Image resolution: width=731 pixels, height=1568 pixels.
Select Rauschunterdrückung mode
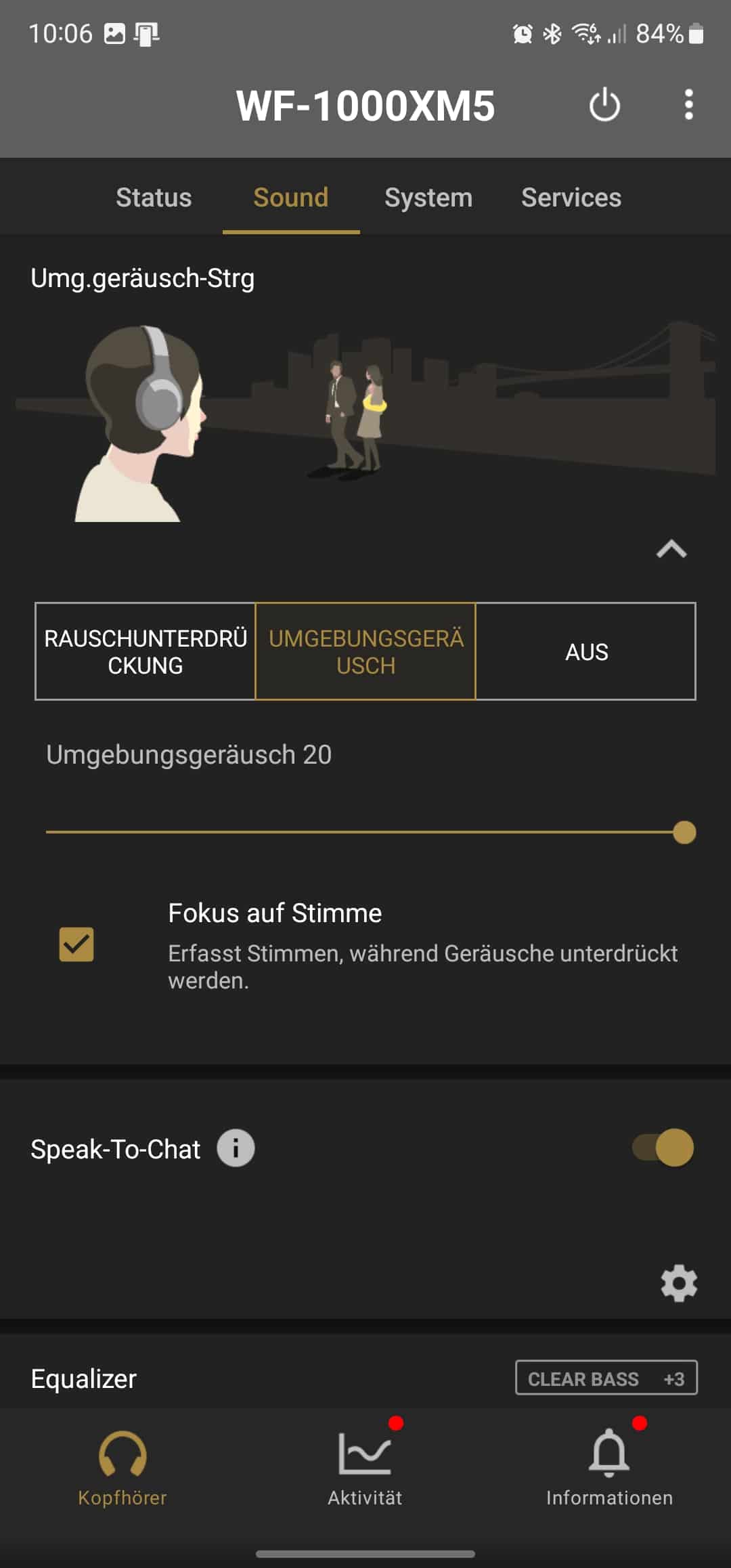[146, 651]
